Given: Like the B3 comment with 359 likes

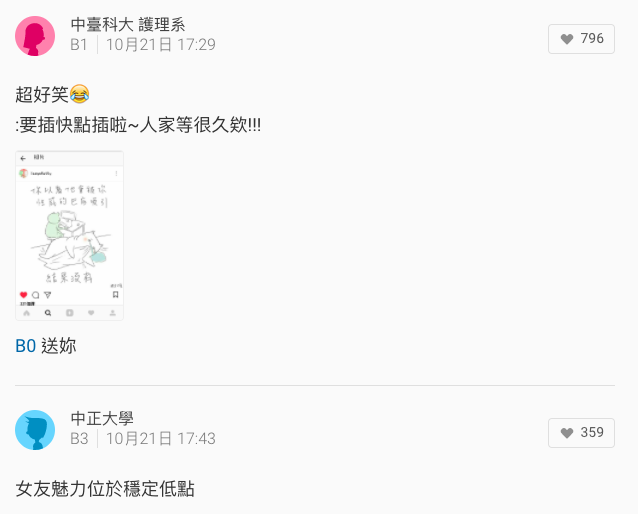Looking at the screenshot, I should (x=581, y=433).
